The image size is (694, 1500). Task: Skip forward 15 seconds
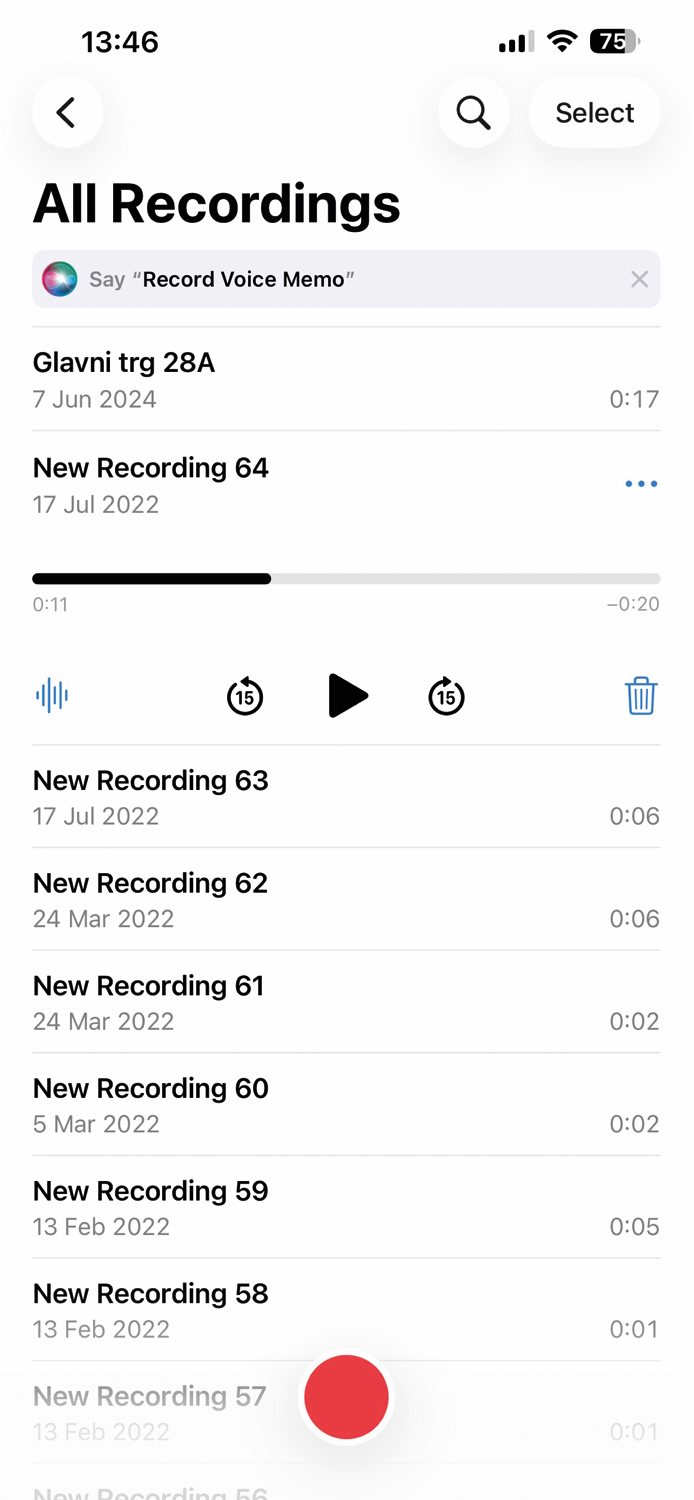pyautogui.click(x=447, y=695)
